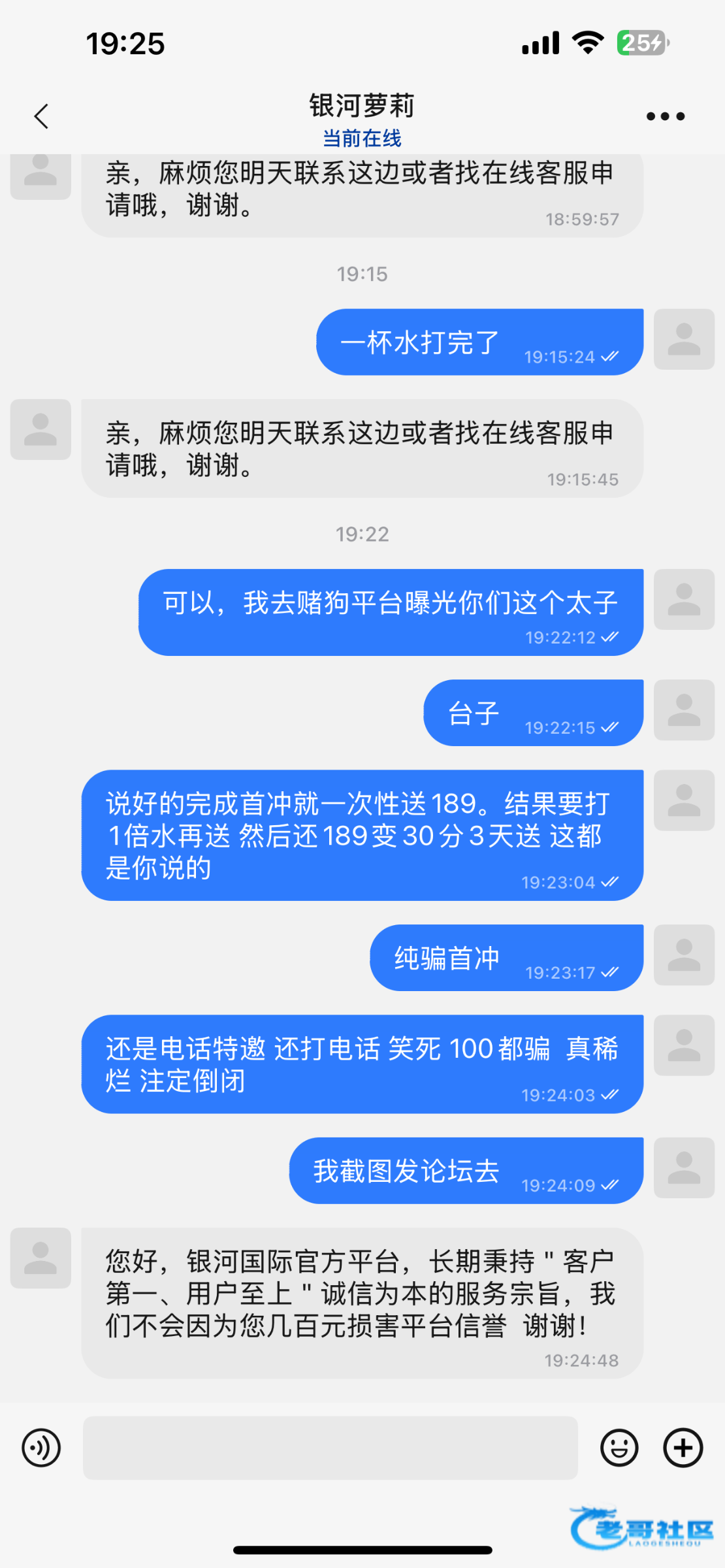Open the three-dot overflow menu
Image resolution: width=725 pixels, height=1568 pixels.
[665, 116]
